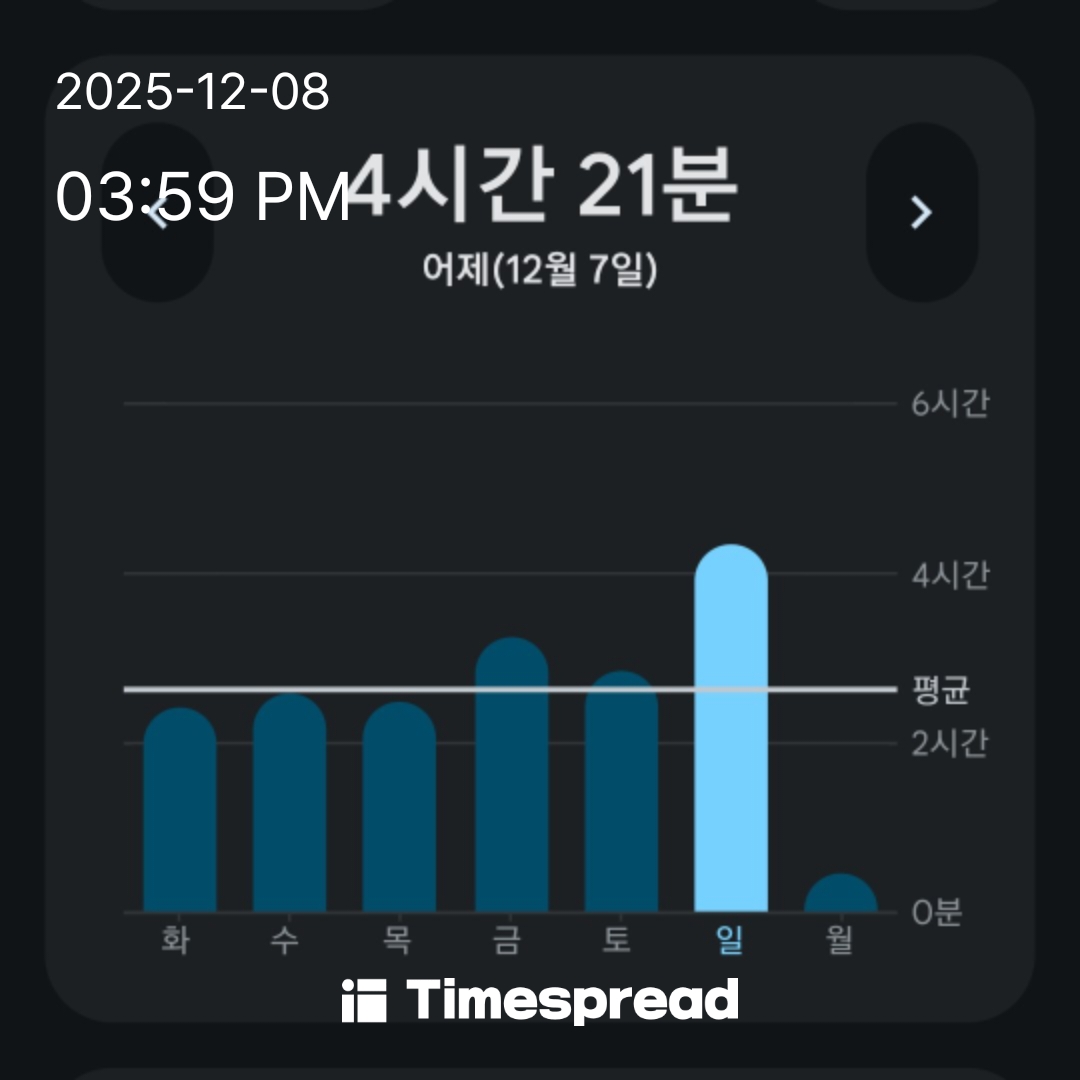The image size is (1080, 1080).
Task: Go to the previous day's usage
Action: coord(157,212)
